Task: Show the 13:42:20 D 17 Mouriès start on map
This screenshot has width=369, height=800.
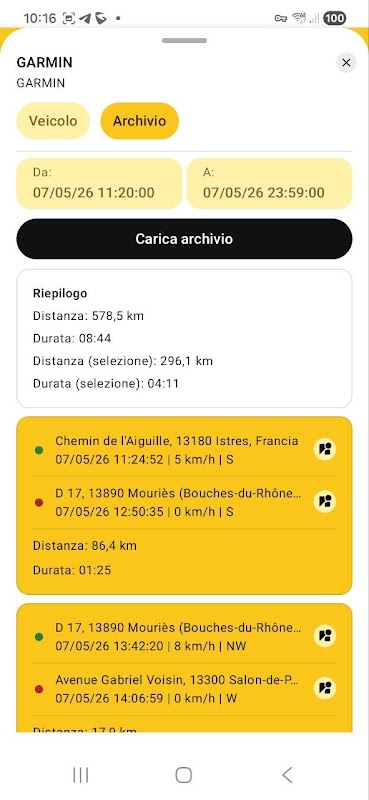Action: (x=325, y=636)
